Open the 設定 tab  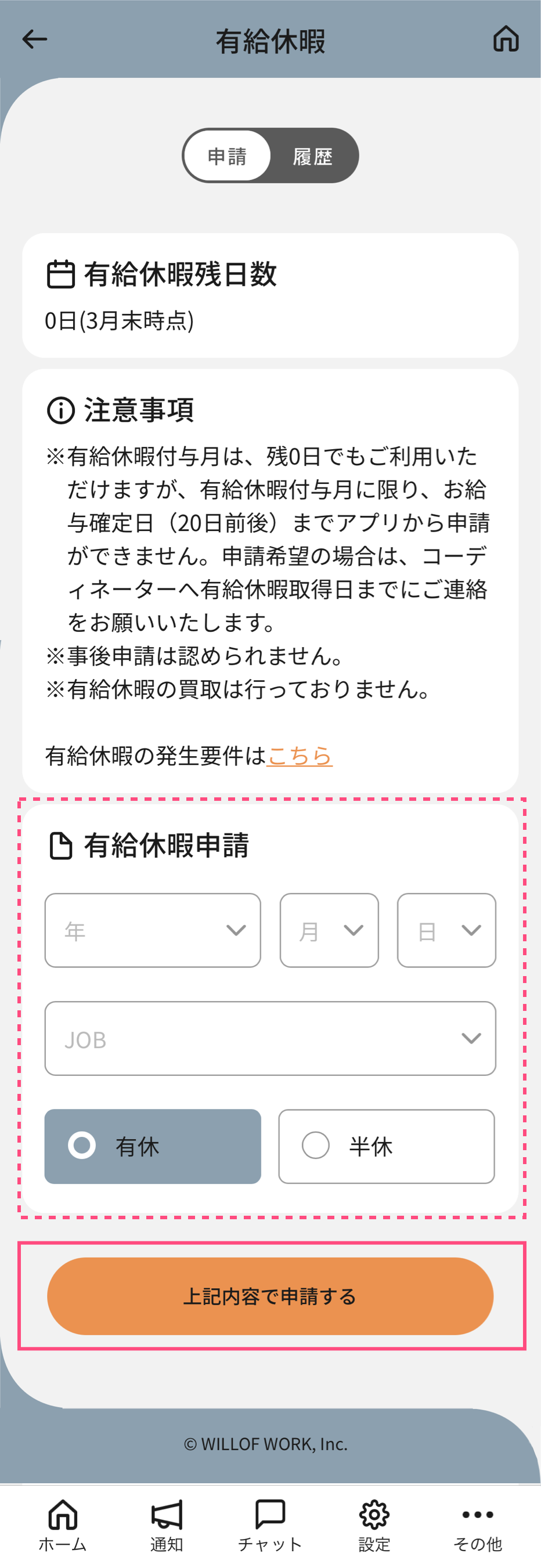(x=374, y=1526)
